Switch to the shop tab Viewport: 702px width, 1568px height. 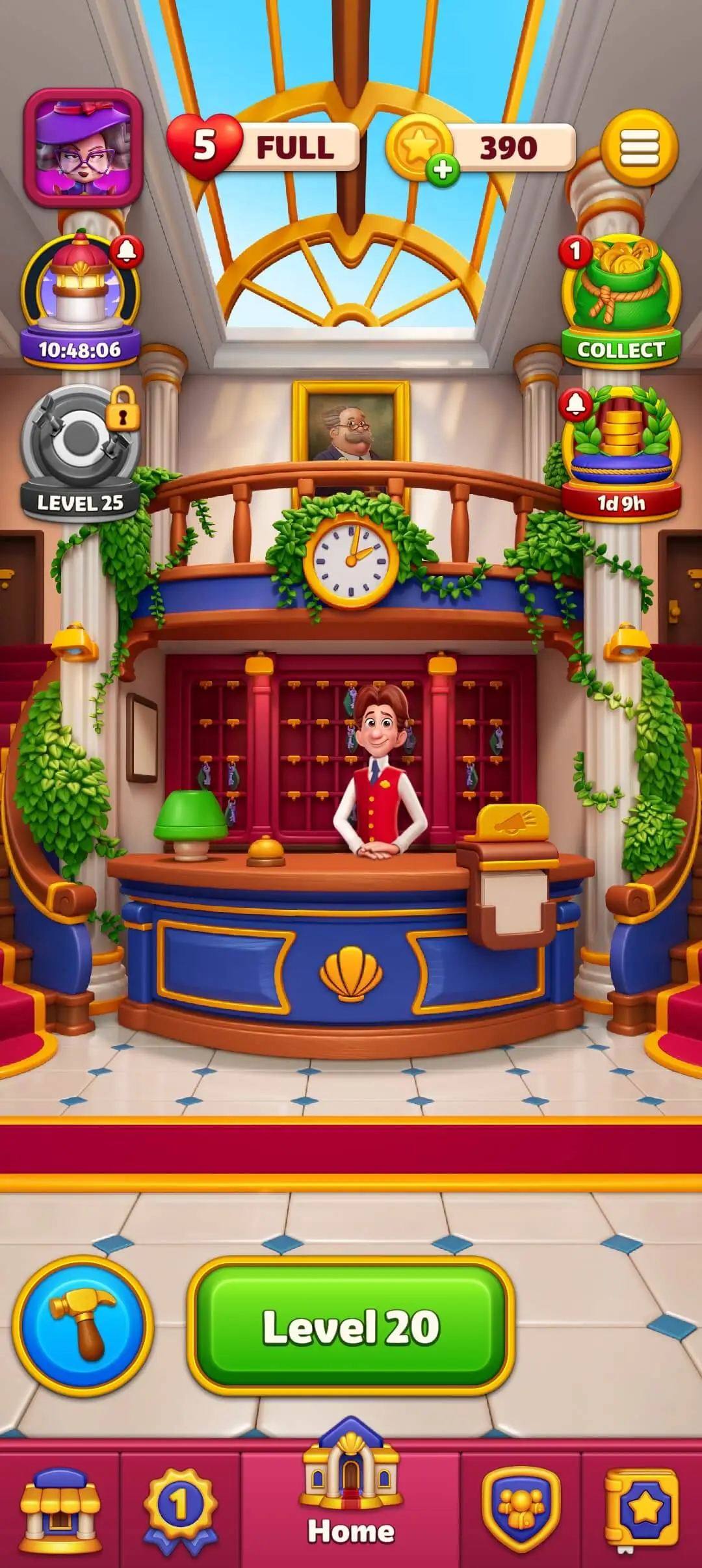tap(60, 1509)
